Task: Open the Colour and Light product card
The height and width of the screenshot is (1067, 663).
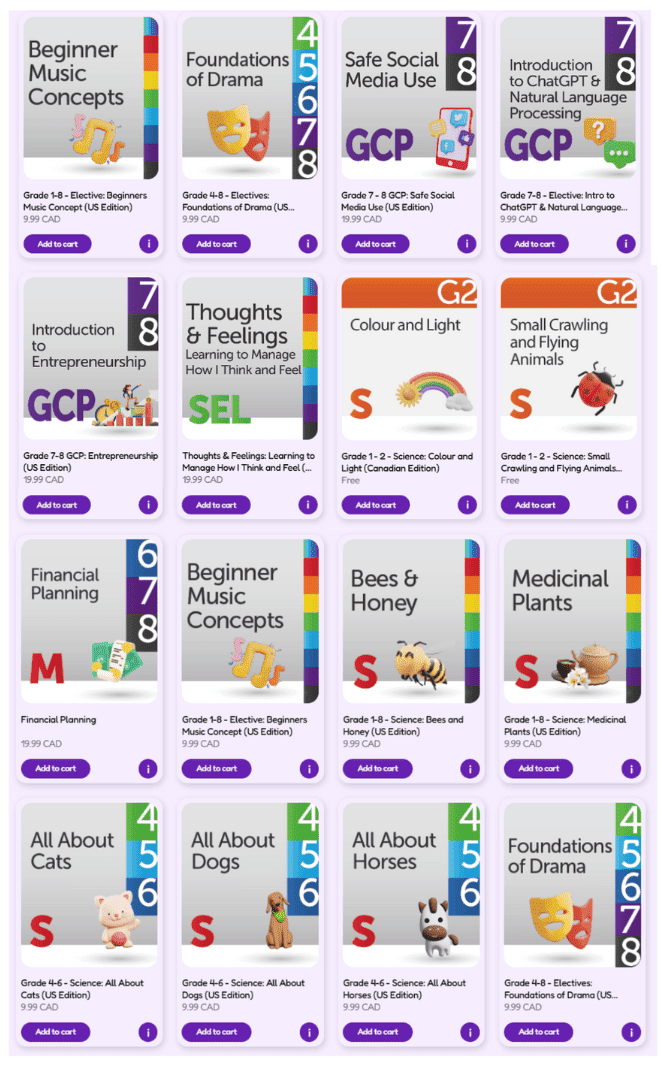Action: tap(409, 358)
